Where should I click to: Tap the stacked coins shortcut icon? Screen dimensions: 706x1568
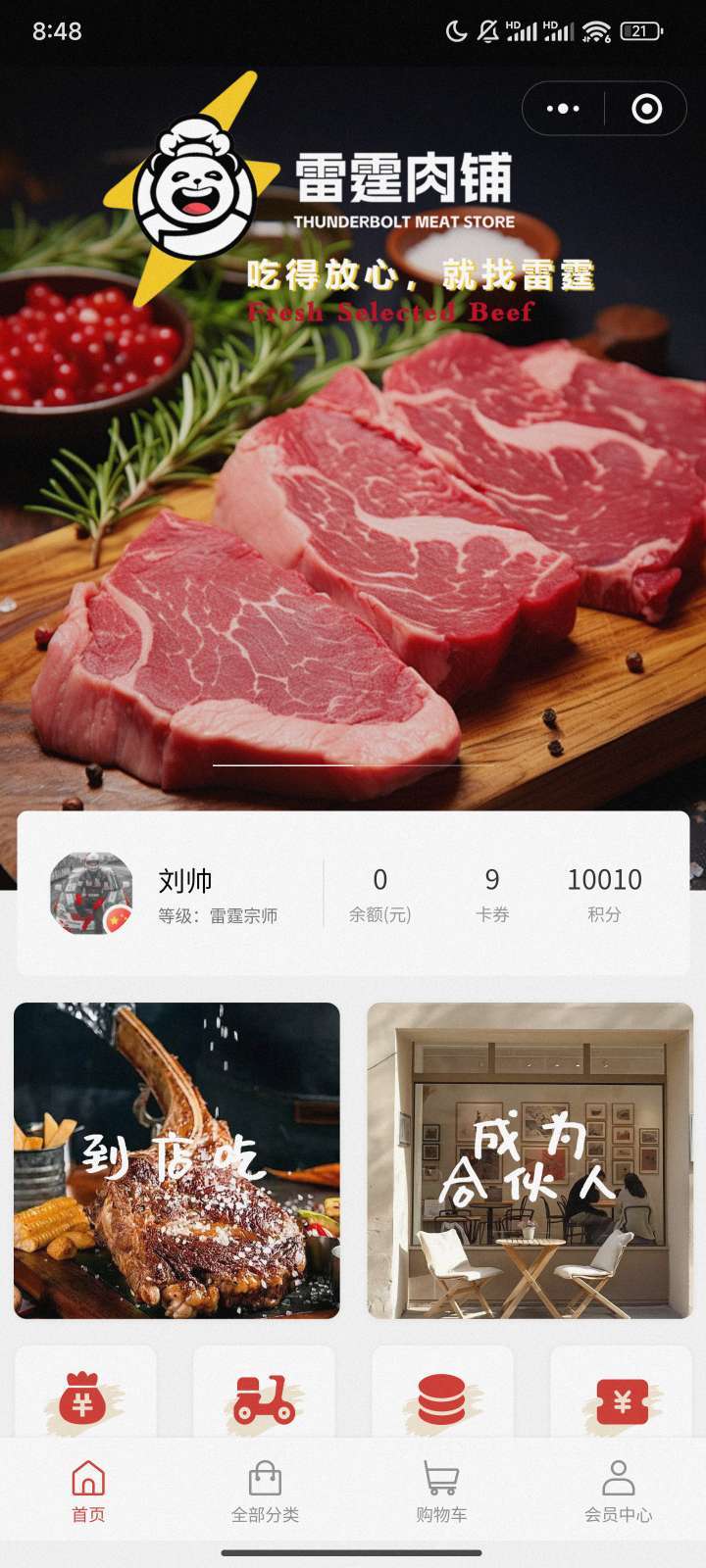(x=442, y=1399)
